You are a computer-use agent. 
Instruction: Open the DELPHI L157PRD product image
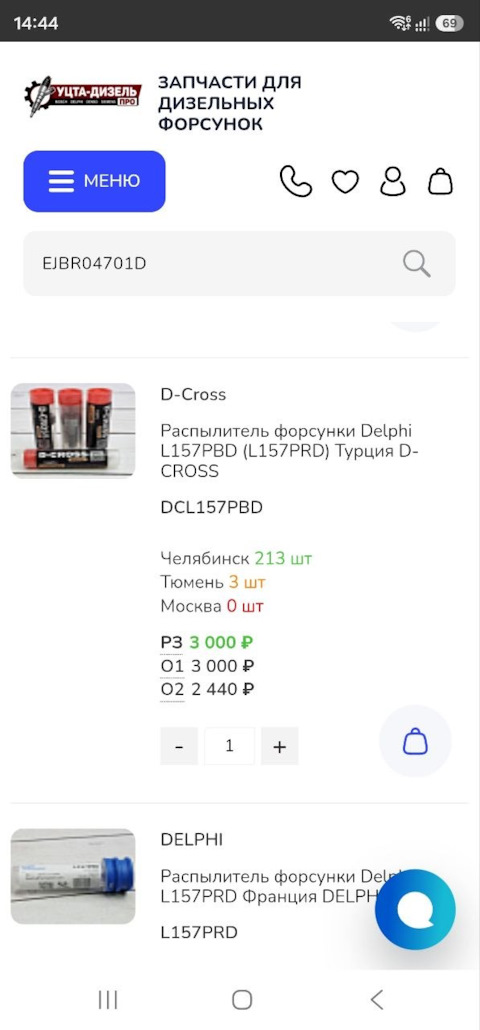click(x=73, y=876)
